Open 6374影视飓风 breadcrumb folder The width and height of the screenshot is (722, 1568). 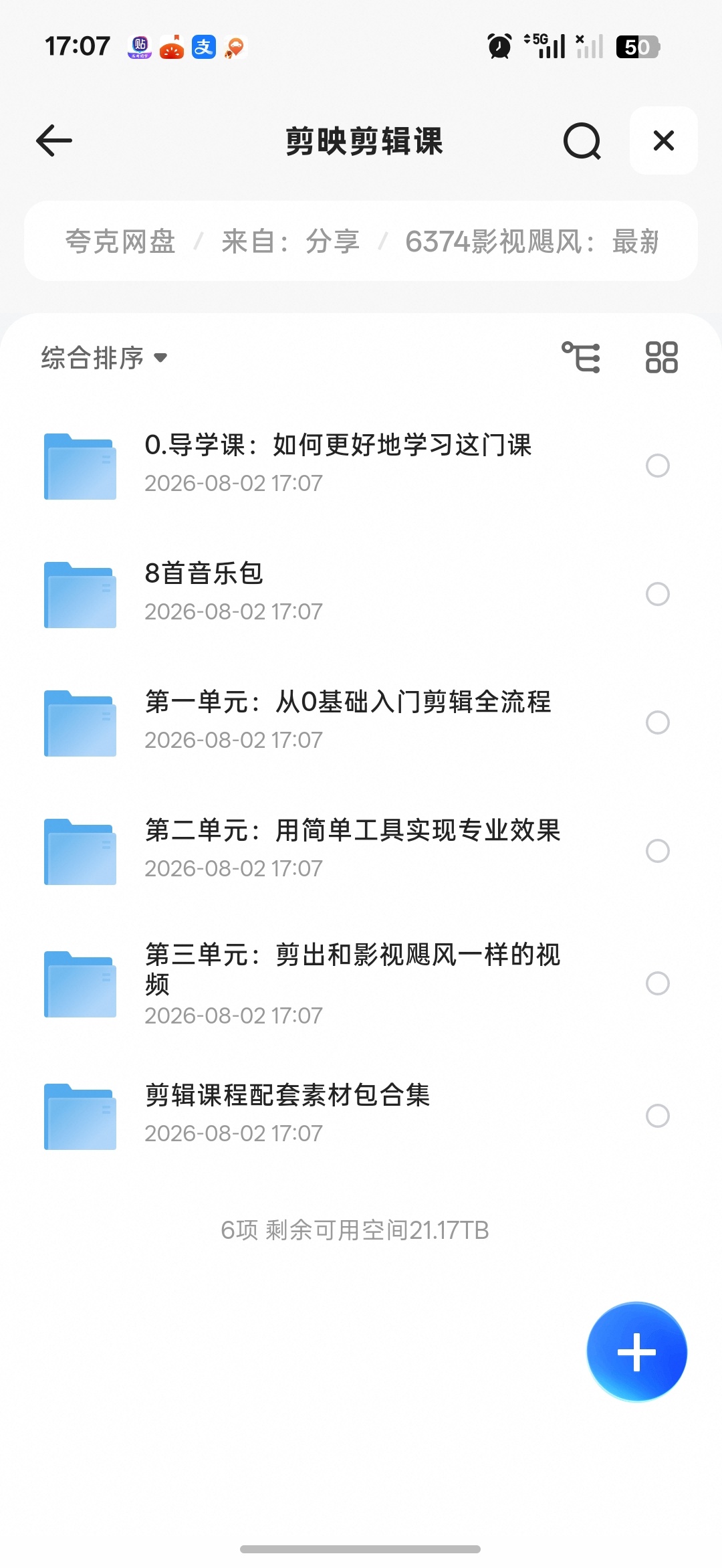click(532, 241)
